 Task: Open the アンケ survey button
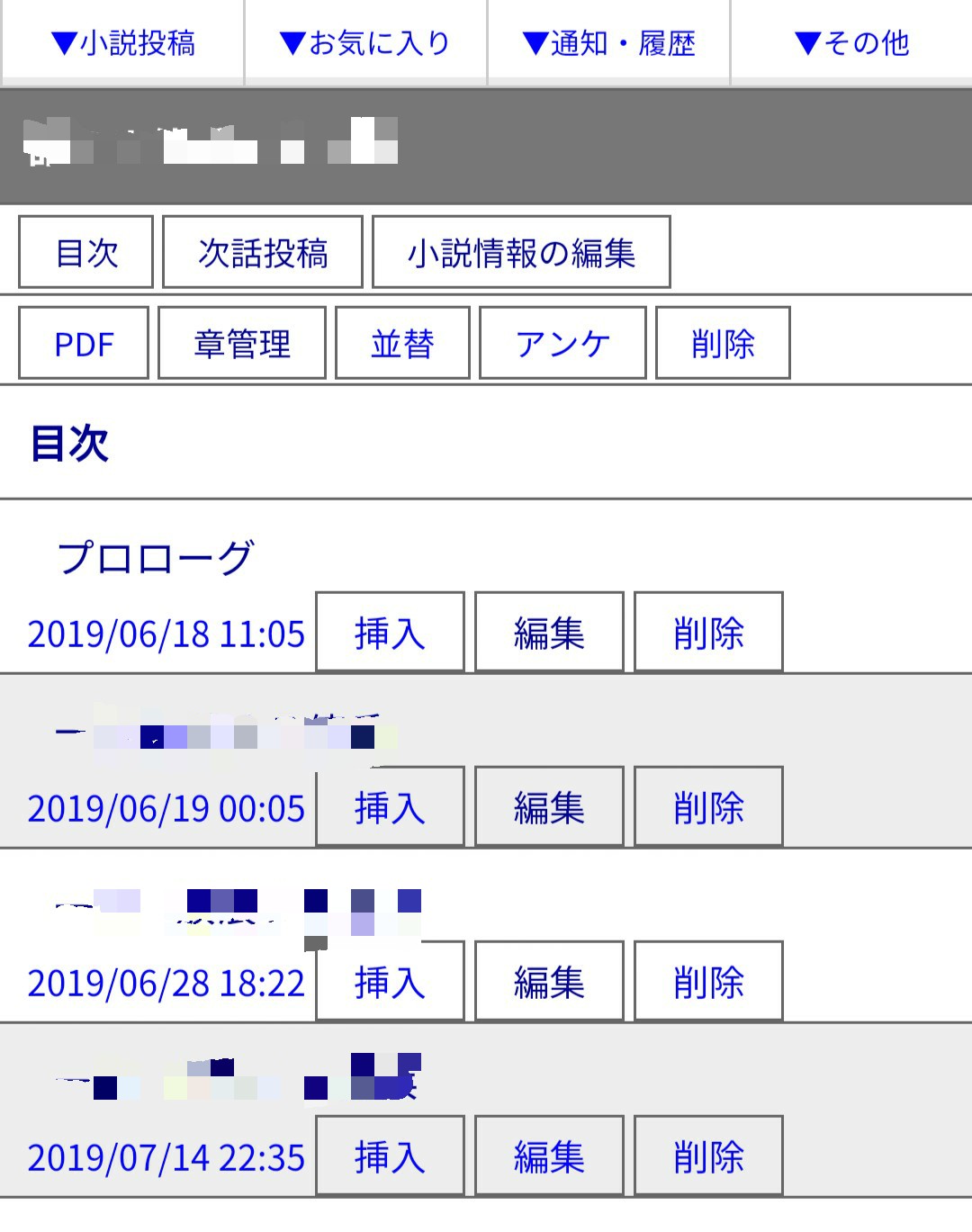click(562, 344)
